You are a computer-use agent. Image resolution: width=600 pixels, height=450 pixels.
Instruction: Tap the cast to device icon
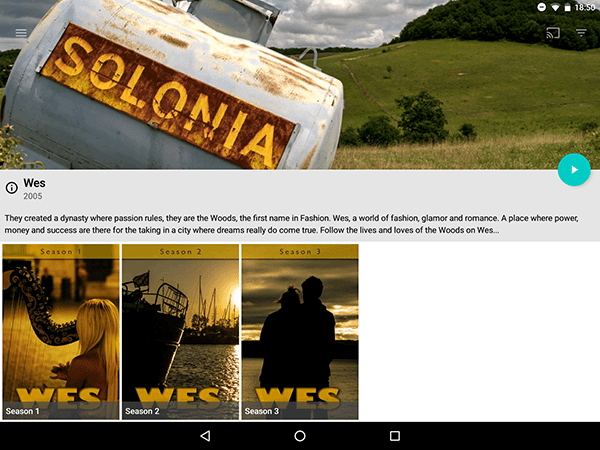coord(553,33)
